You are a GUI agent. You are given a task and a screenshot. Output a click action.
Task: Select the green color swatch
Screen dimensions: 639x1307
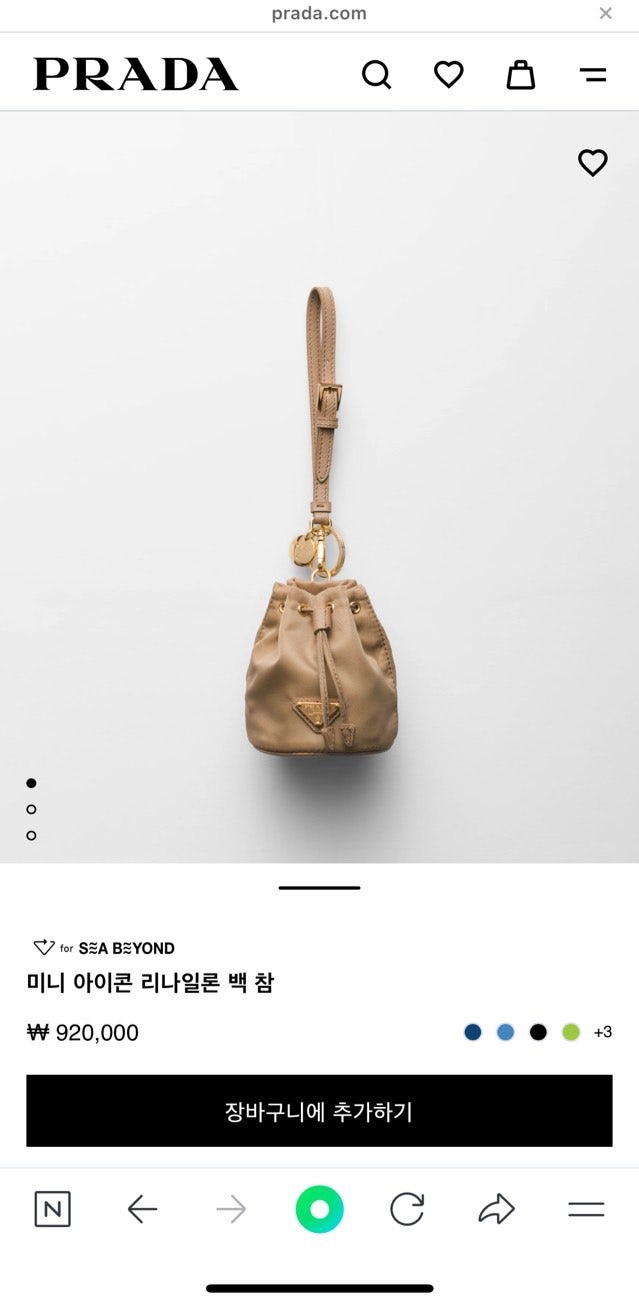click(571, 1032)
